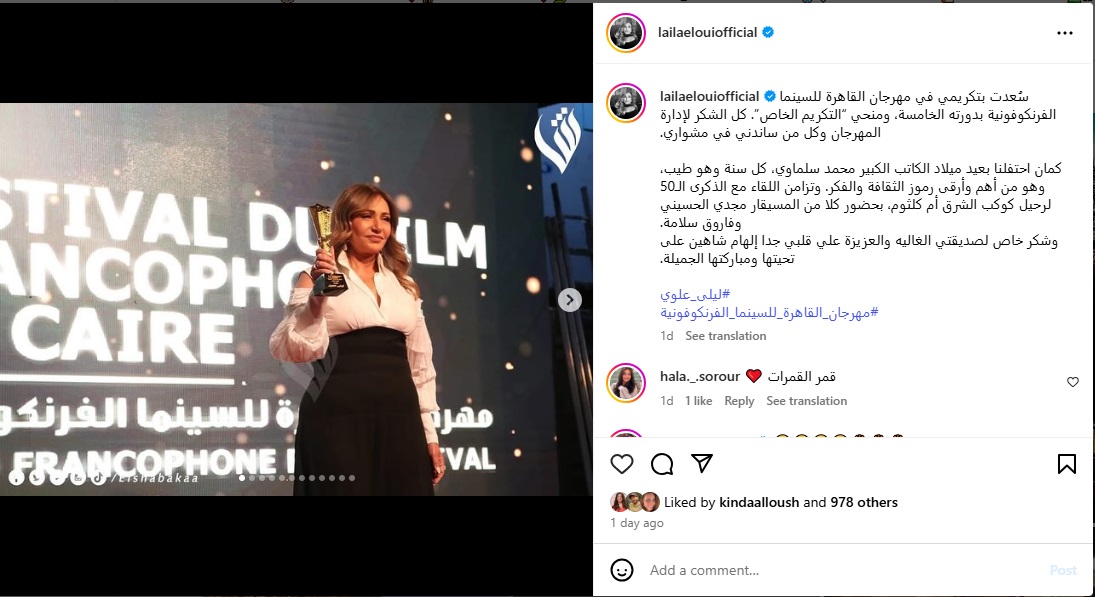Screen dimensions: 1095x597
Task: View the hala._.sorour profile
Action: [x=699, y=377]
